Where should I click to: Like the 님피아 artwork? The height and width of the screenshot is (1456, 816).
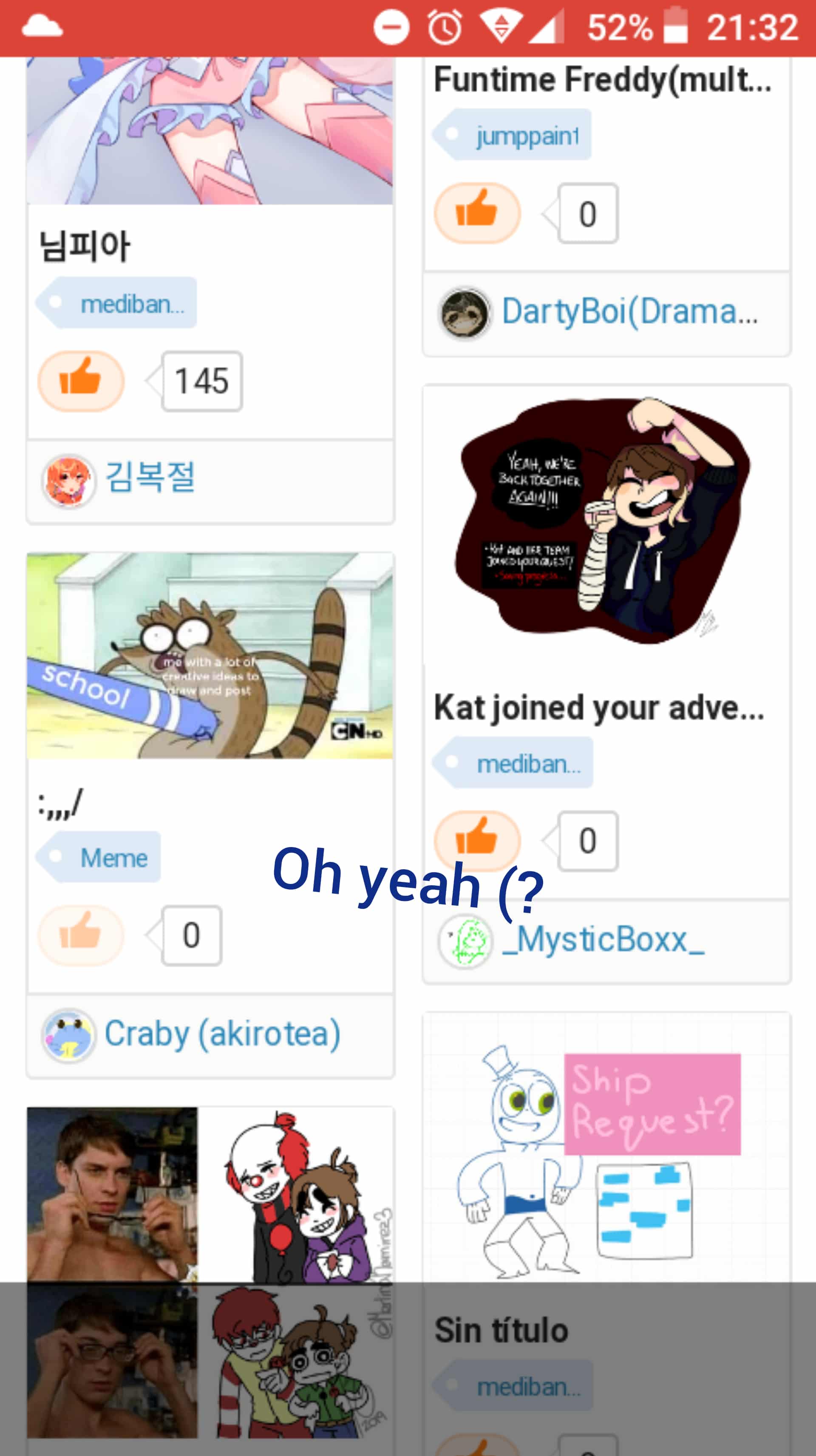tap(81, 381)
